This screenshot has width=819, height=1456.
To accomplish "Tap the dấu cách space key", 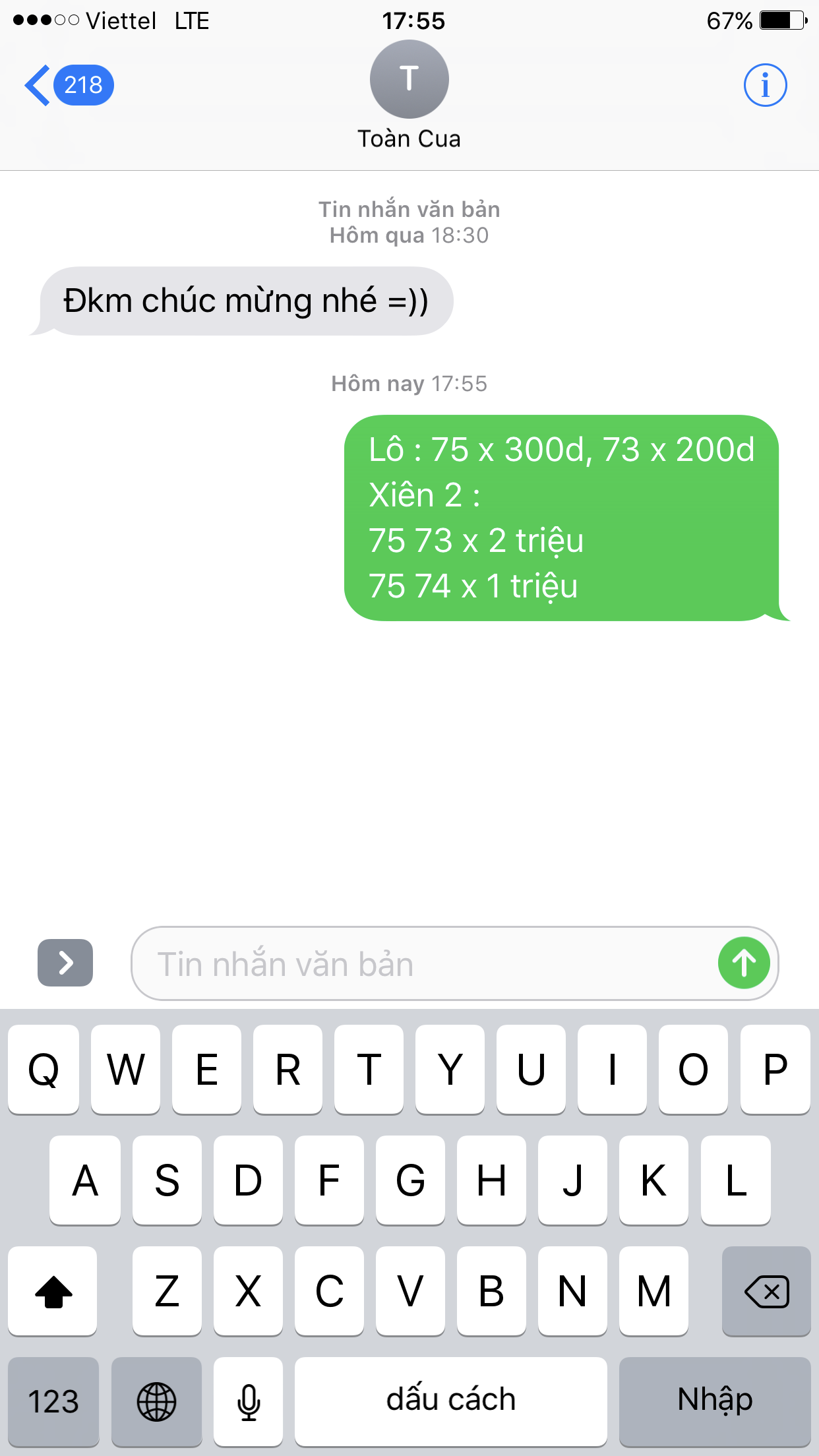I will (x=451, y=1401).
